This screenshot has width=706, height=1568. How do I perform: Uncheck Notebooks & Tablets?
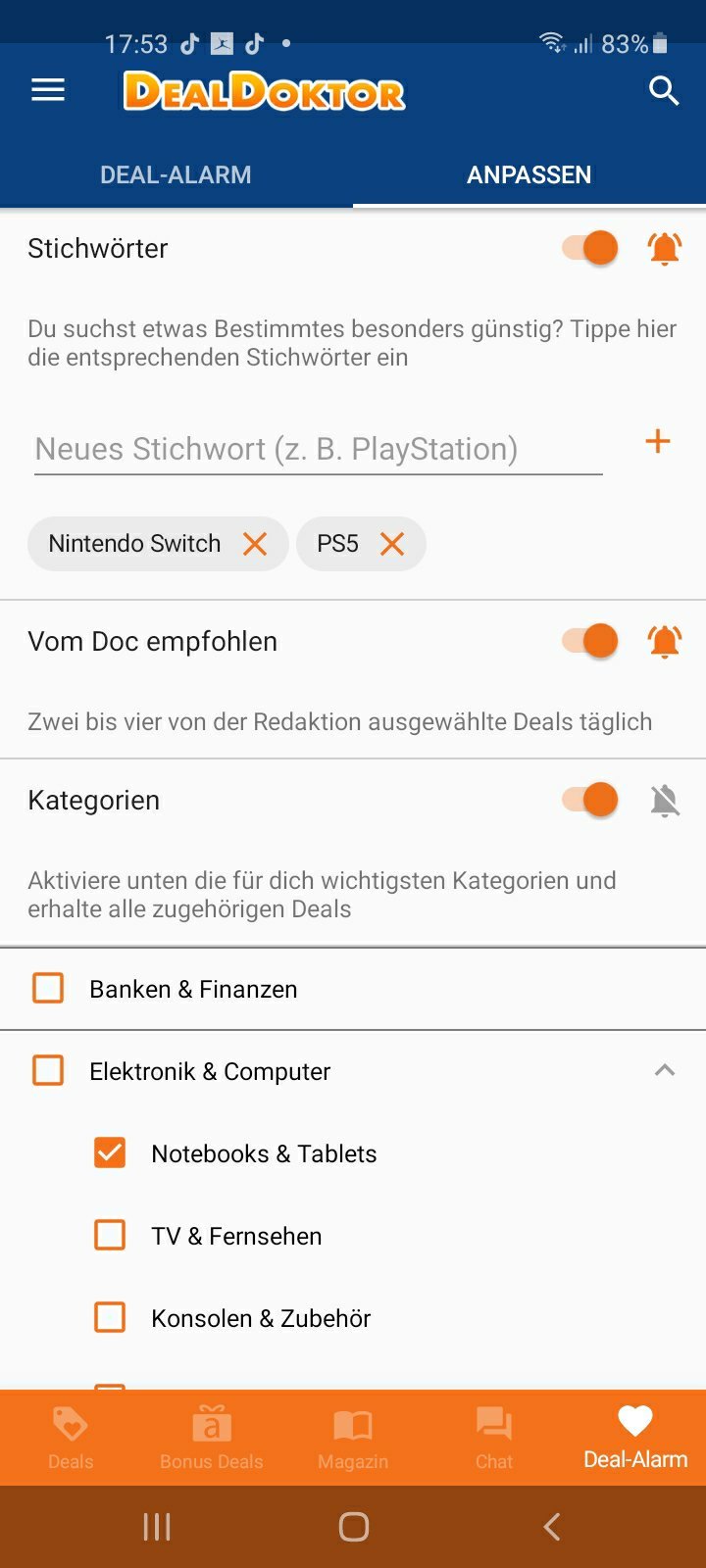pos(110,1152)
